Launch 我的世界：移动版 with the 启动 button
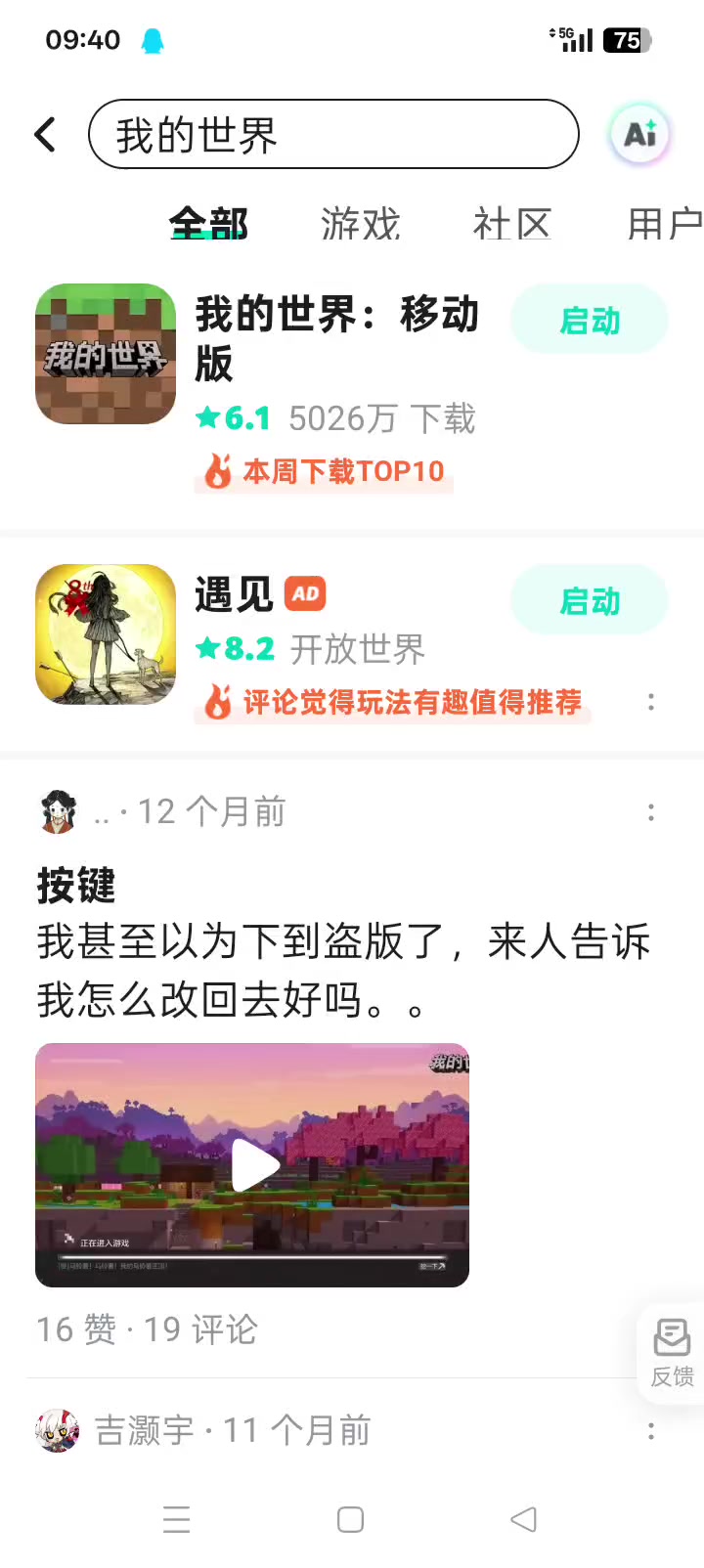 pos(590,320)
